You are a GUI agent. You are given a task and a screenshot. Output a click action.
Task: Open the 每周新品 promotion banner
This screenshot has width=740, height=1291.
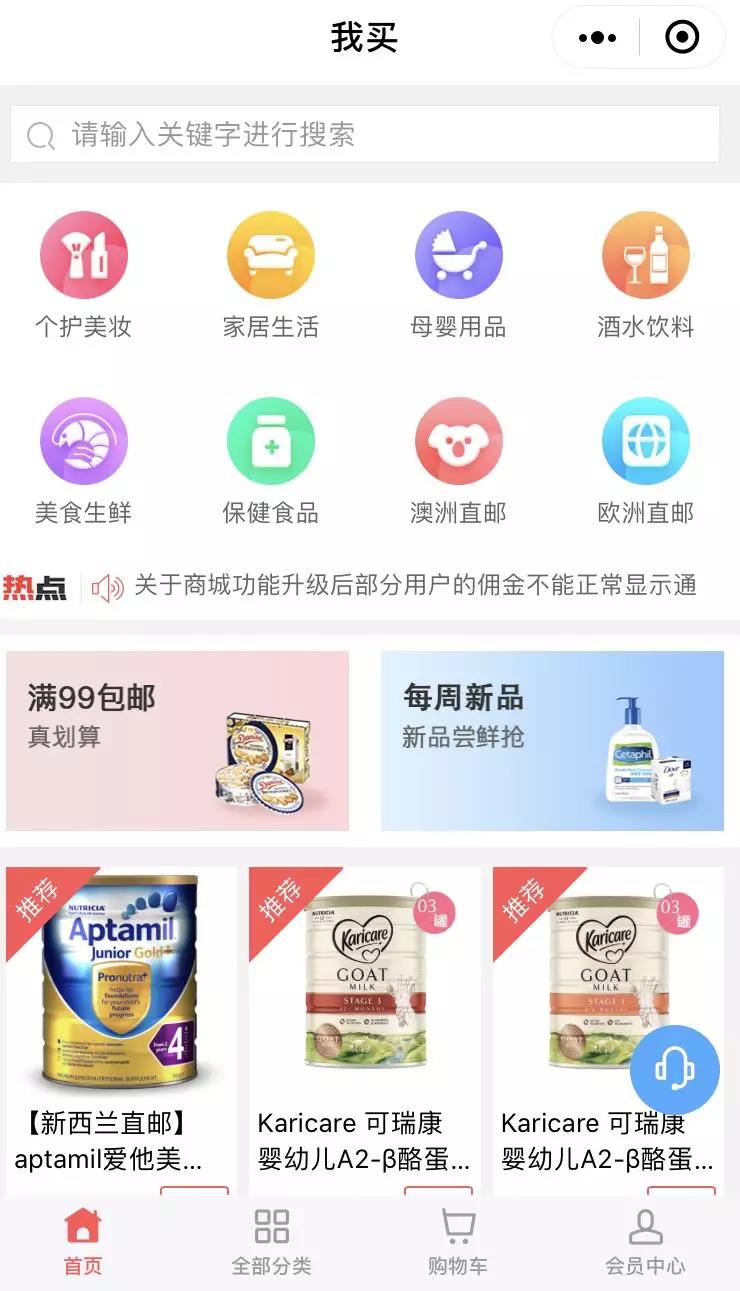click(x=552, y=741)
